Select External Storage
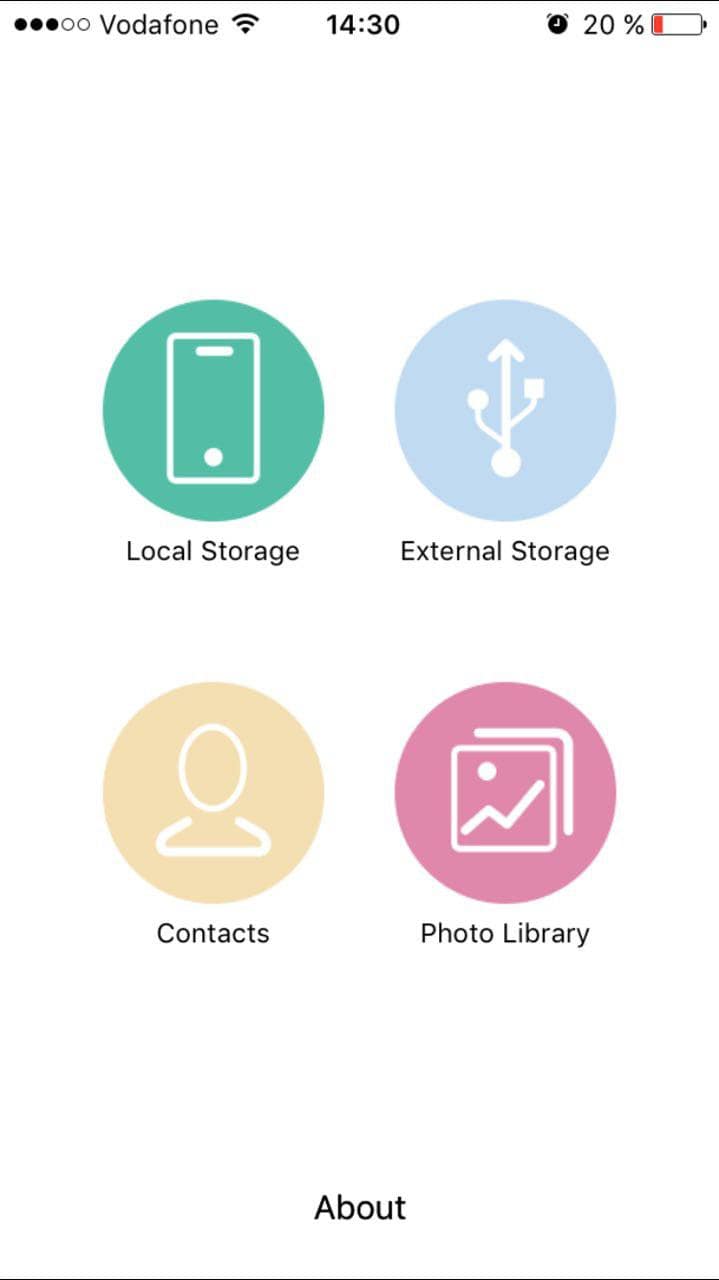 505,410
